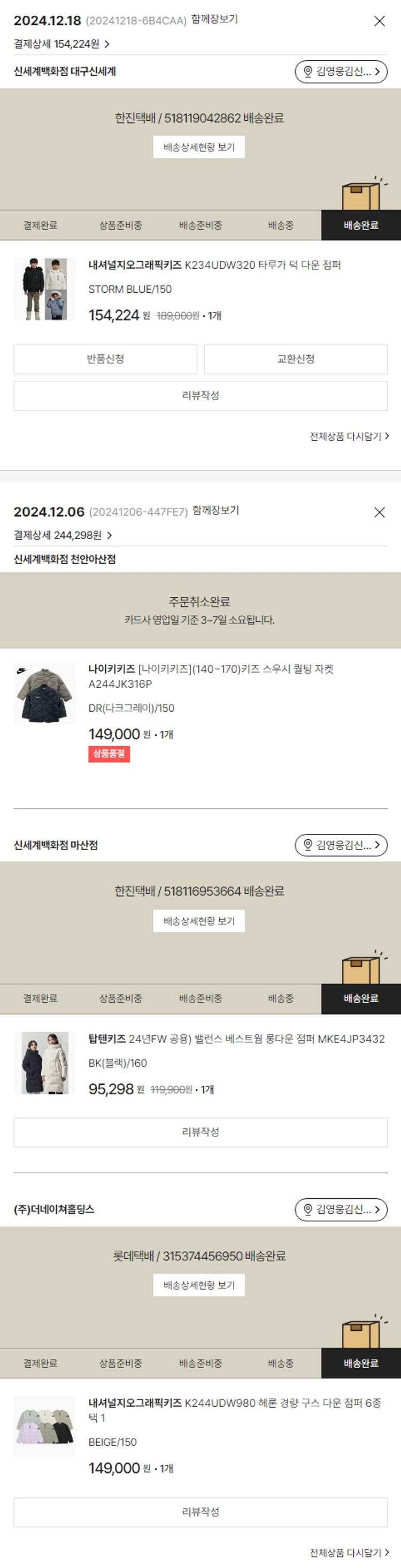
Task: Request exchange with 교환신청 button
Action: 296,359
